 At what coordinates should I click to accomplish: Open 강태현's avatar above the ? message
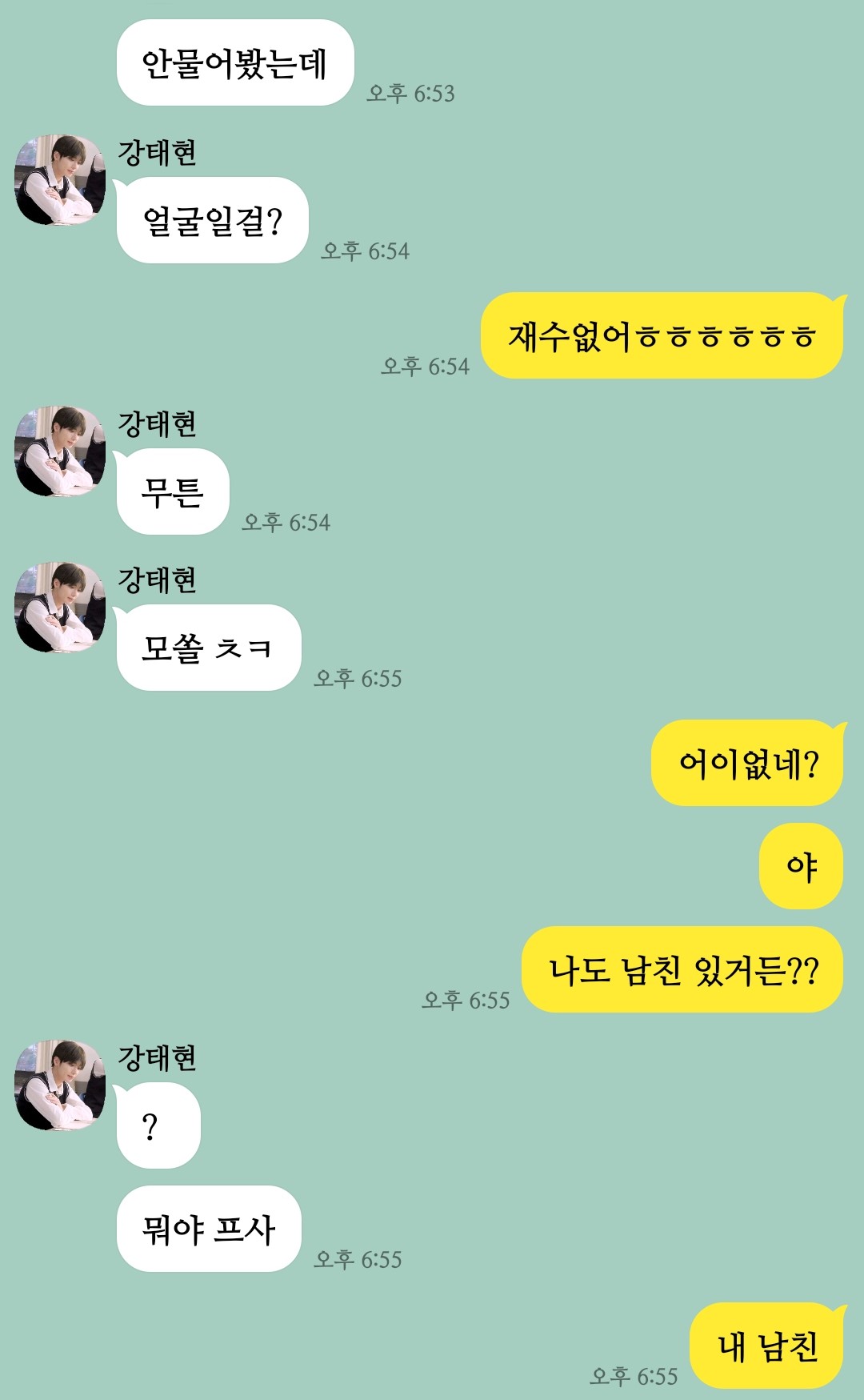pos(60,1085)
